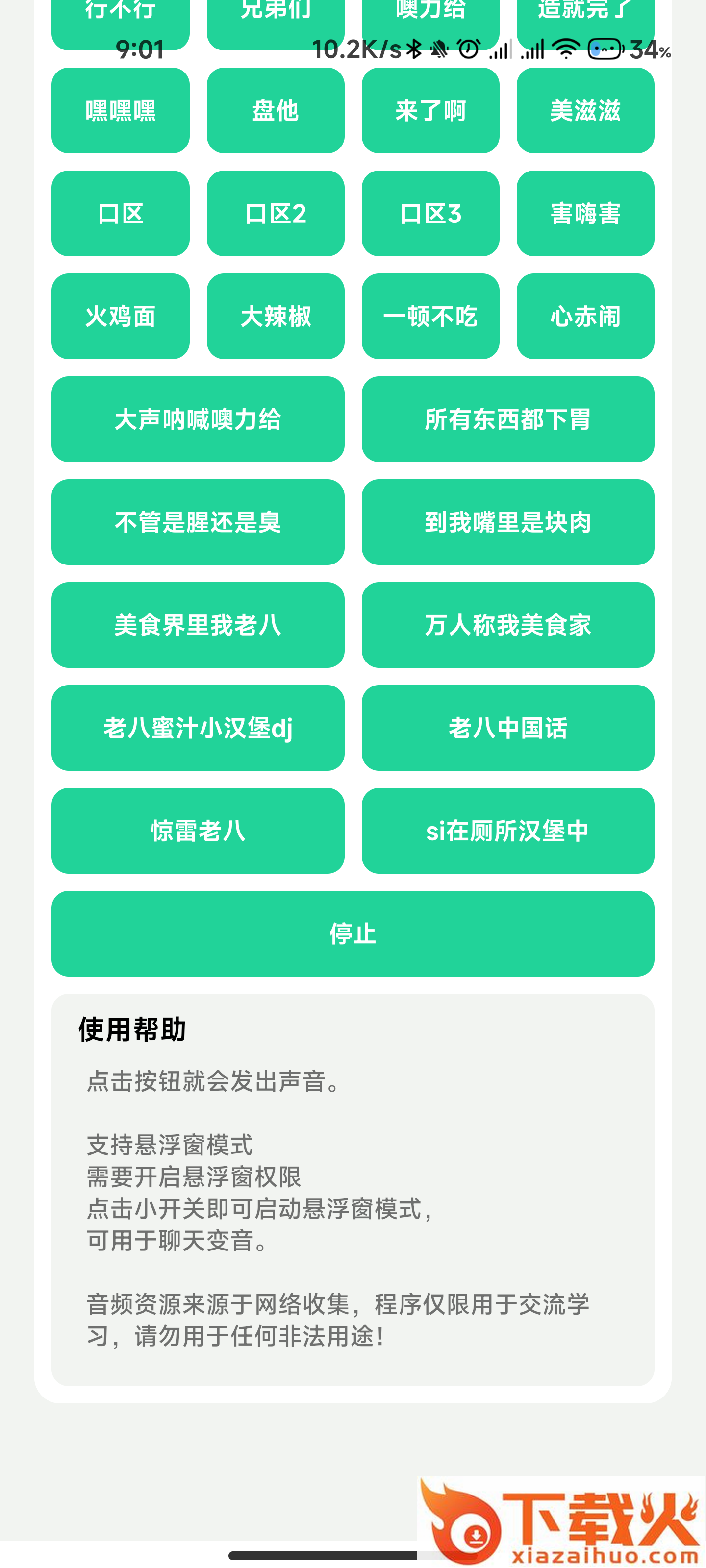Tap the 所有东西都下胃 button
Image resolution: width=706 pixels, height=1568 pixels.
pos(507,419)
